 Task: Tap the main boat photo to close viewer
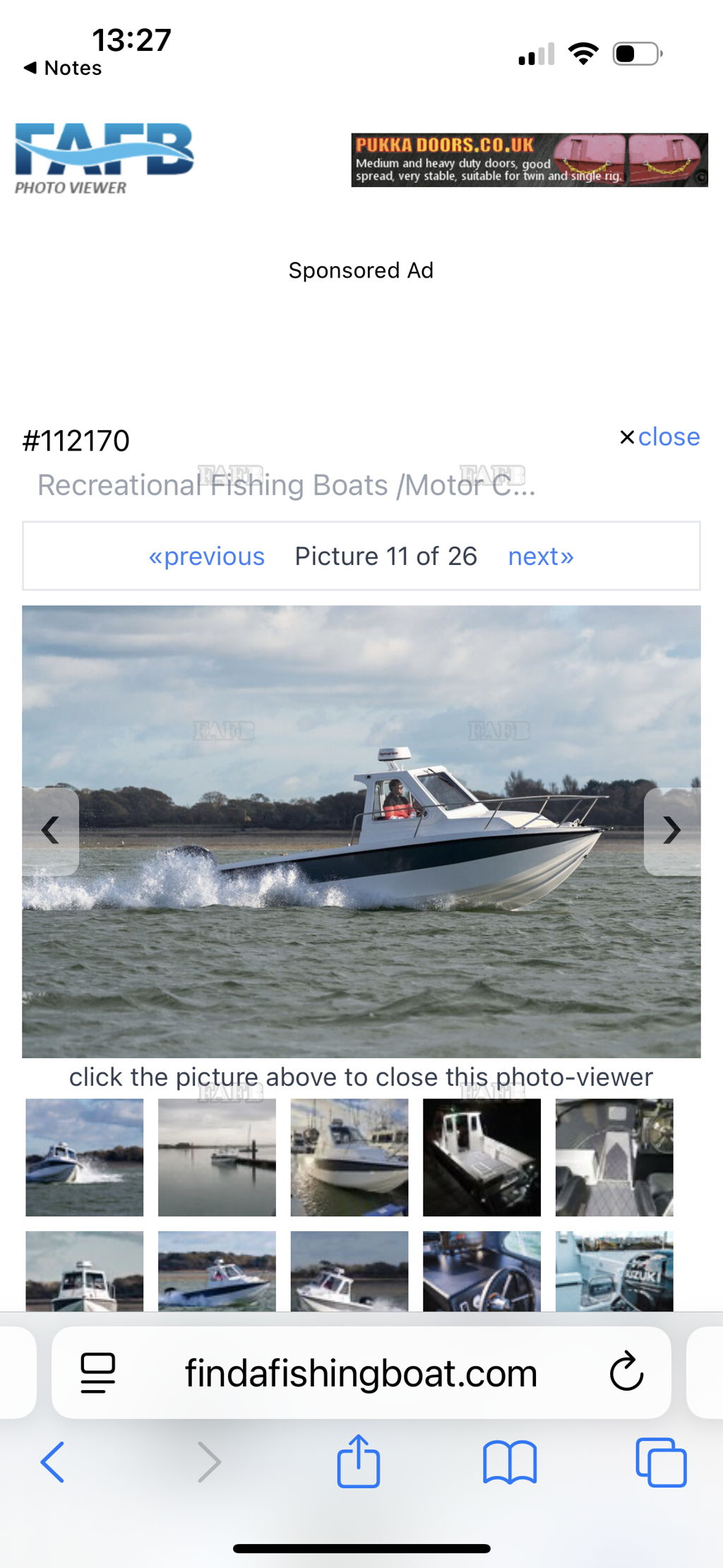click(x=361, y=954)
